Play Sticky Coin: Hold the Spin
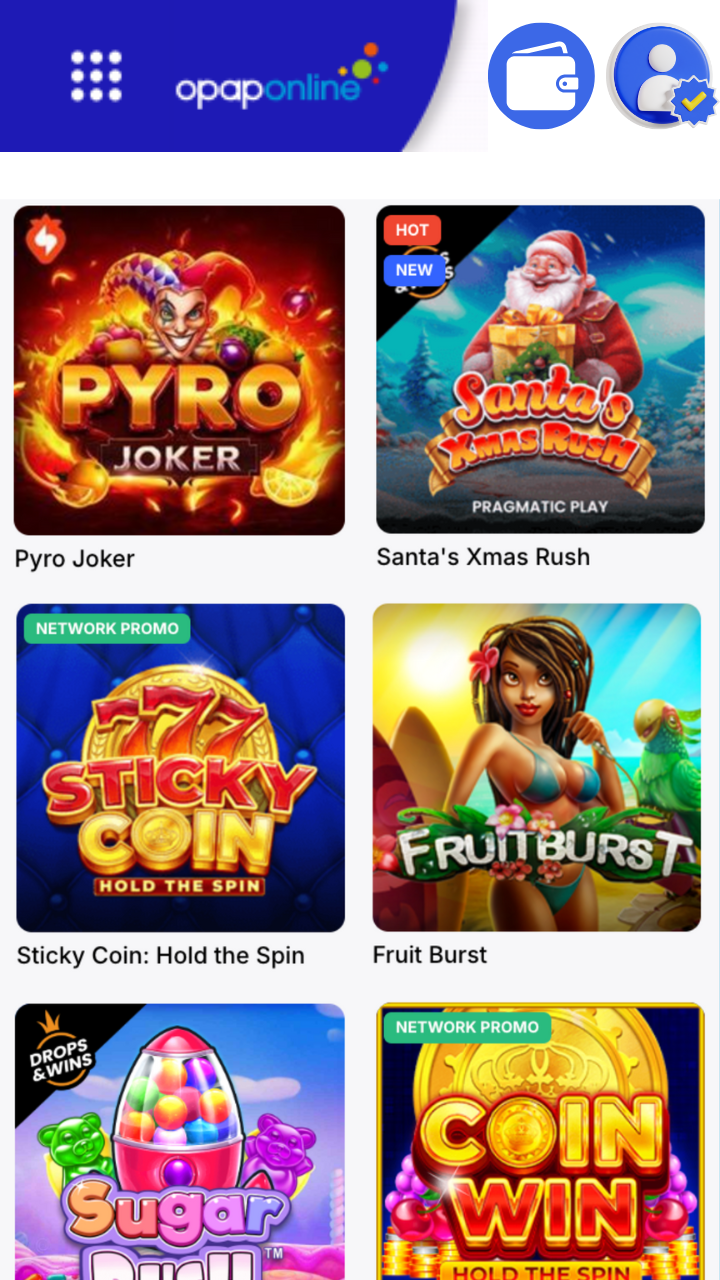 click(x=180, y=768)
